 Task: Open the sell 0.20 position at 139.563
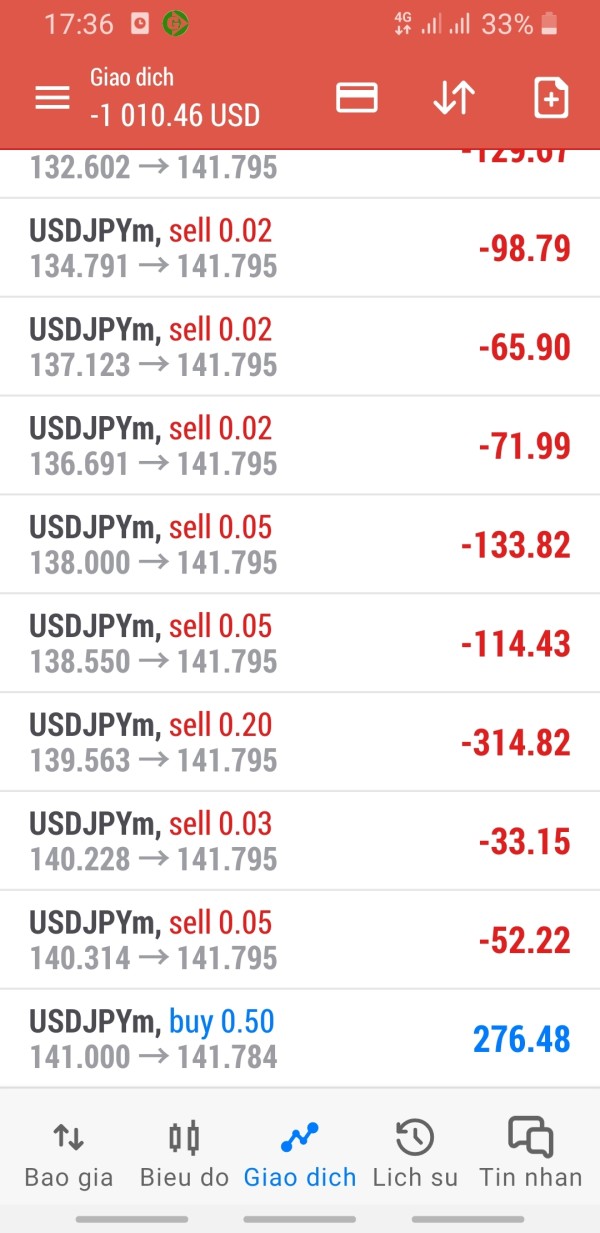click(x=300, y=743)
